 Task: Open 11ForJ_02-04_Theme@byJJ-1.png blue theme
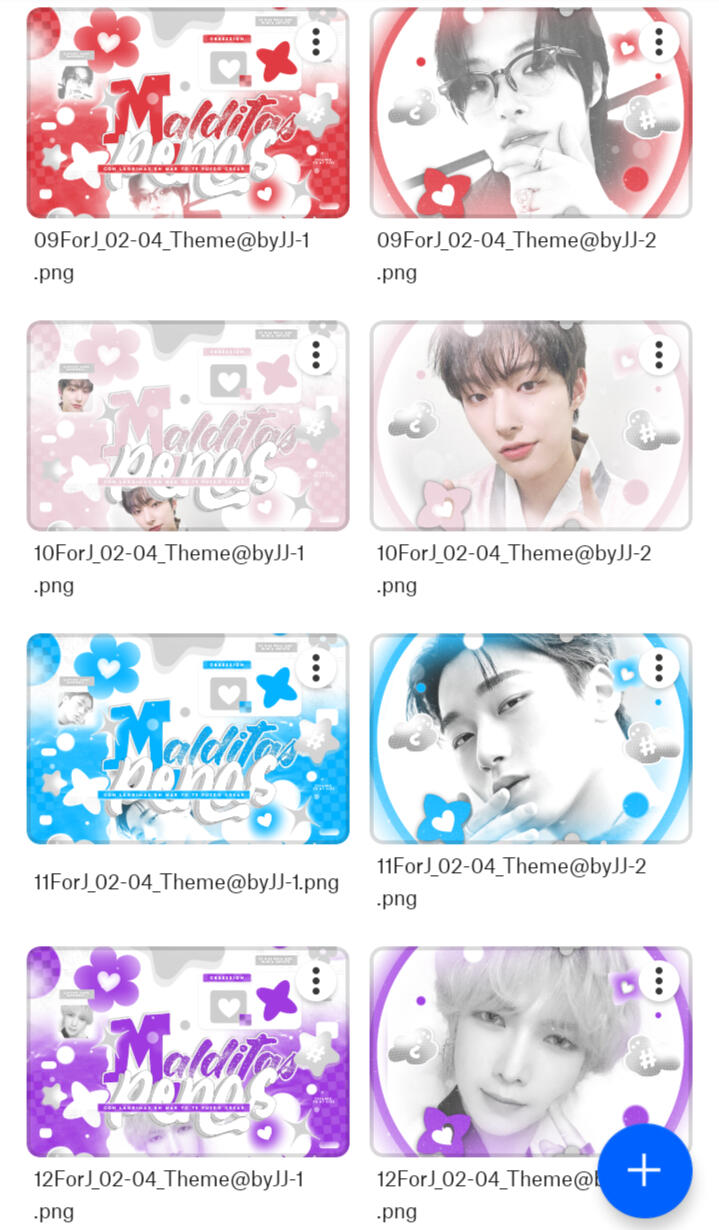(187, 739)
